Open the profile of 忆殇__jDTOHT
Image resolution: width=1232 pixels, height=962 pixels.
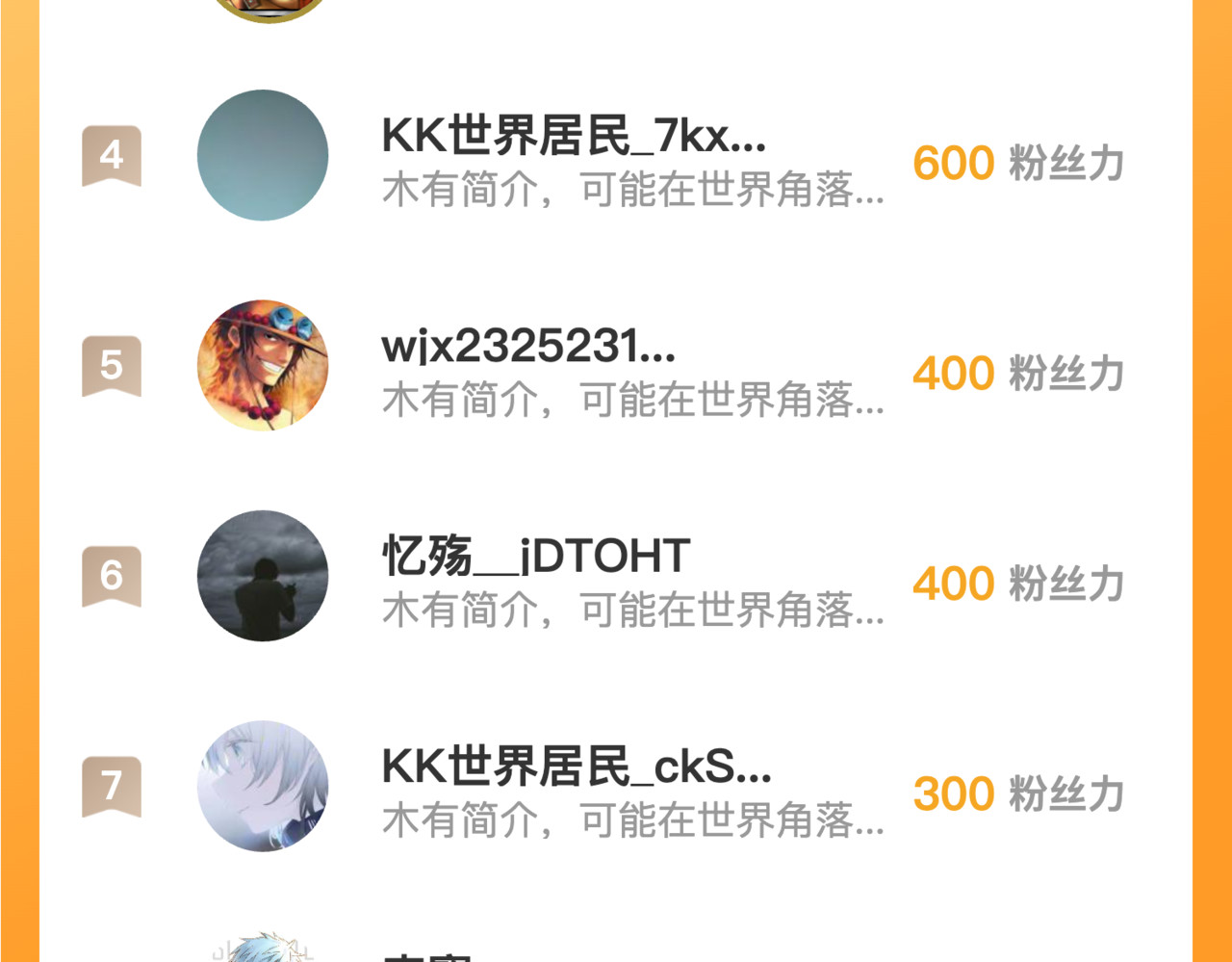(535, 558)
